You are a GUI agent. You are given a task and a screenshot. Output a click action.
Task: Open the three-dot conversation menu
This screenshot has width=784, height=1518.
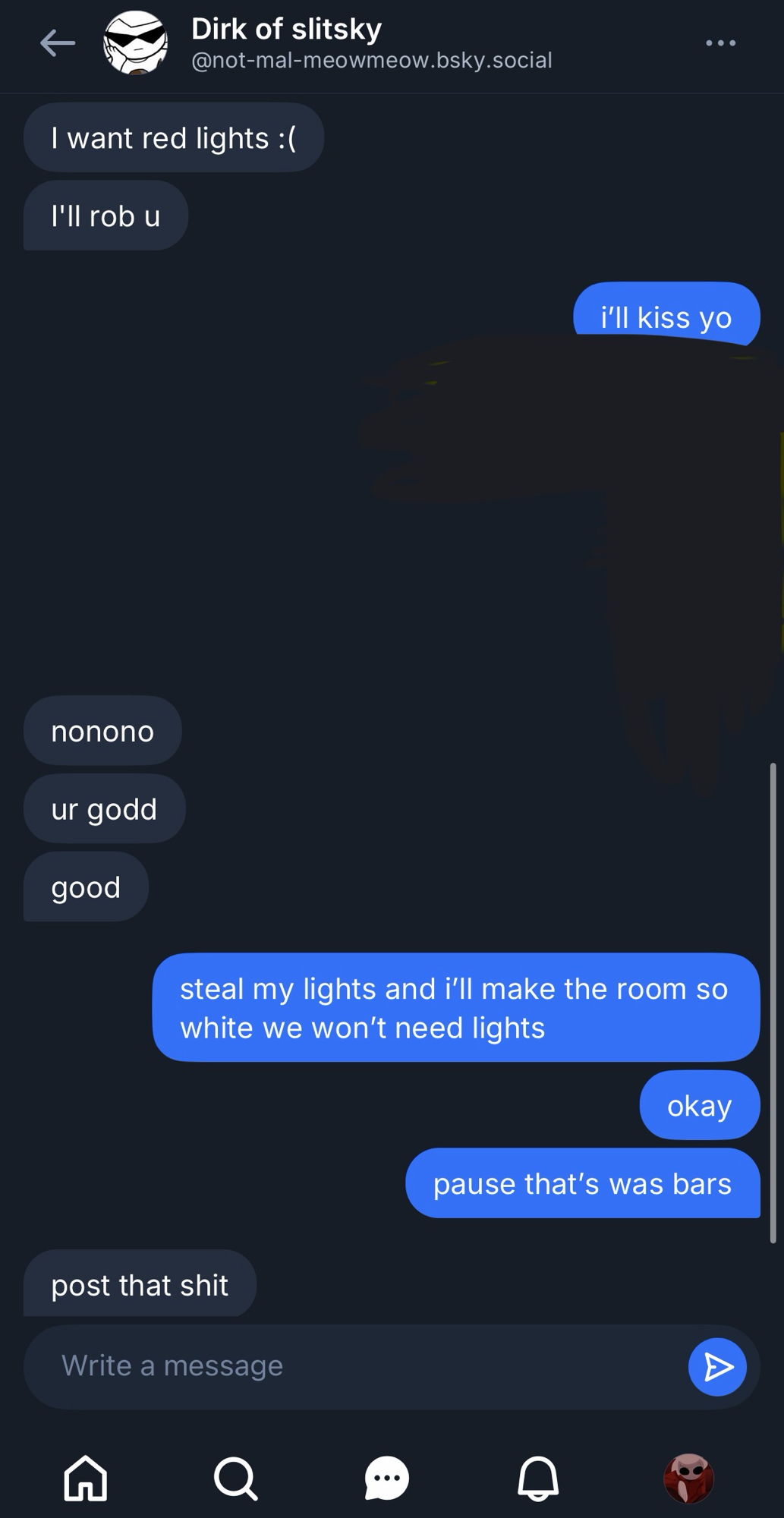pos(720,43)
